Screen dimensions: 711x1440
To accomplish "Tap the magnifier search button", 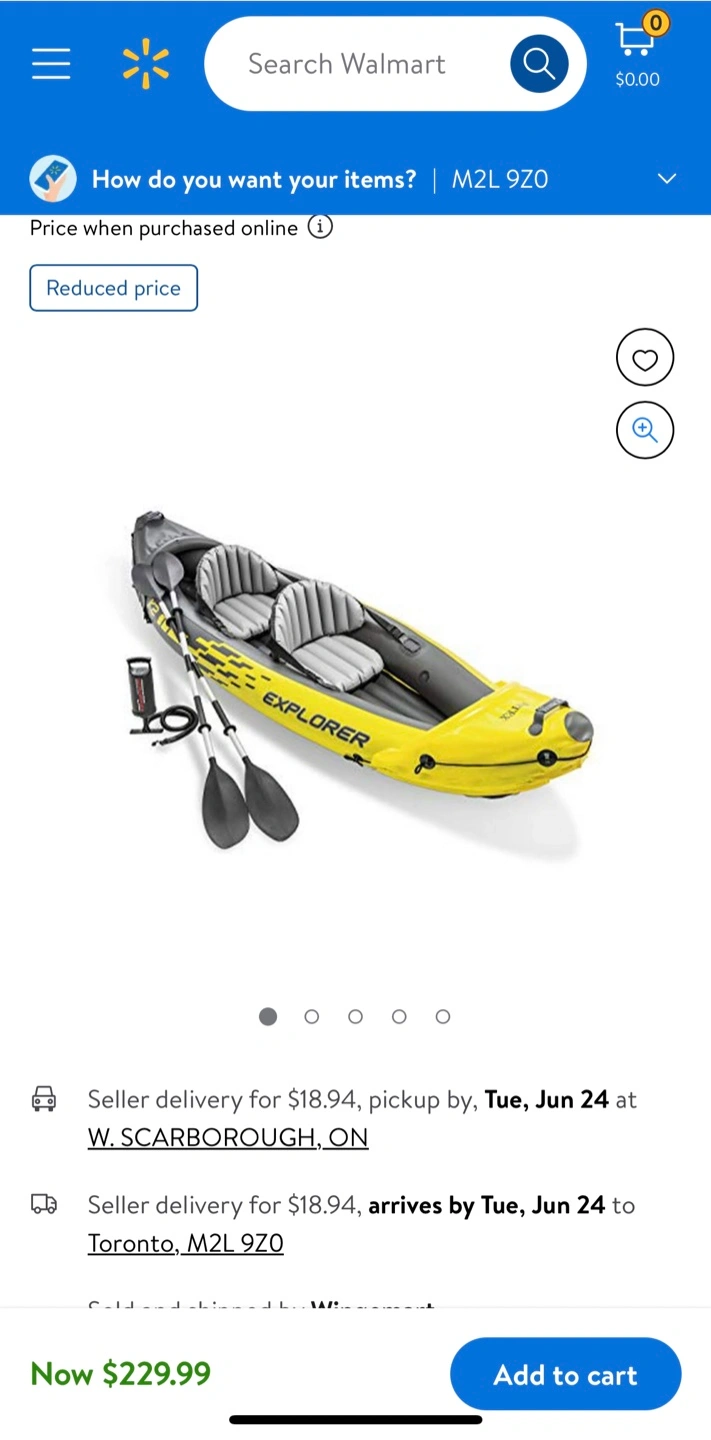I will (539, 64).
